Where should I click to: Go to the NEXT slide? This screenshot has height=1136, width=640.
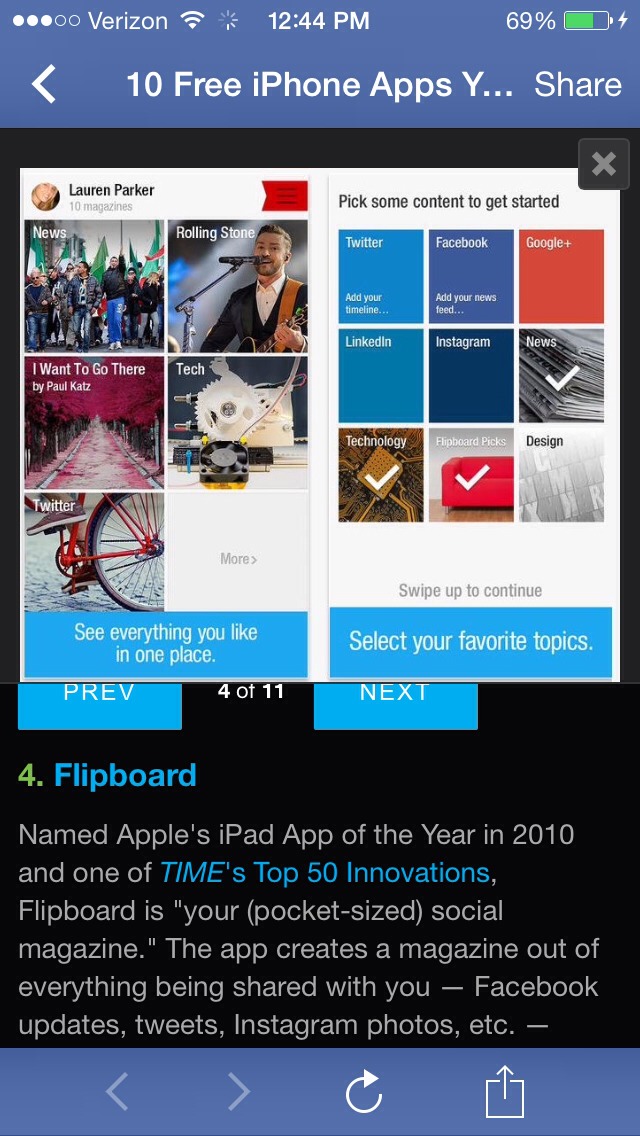[x=395, y=705]
